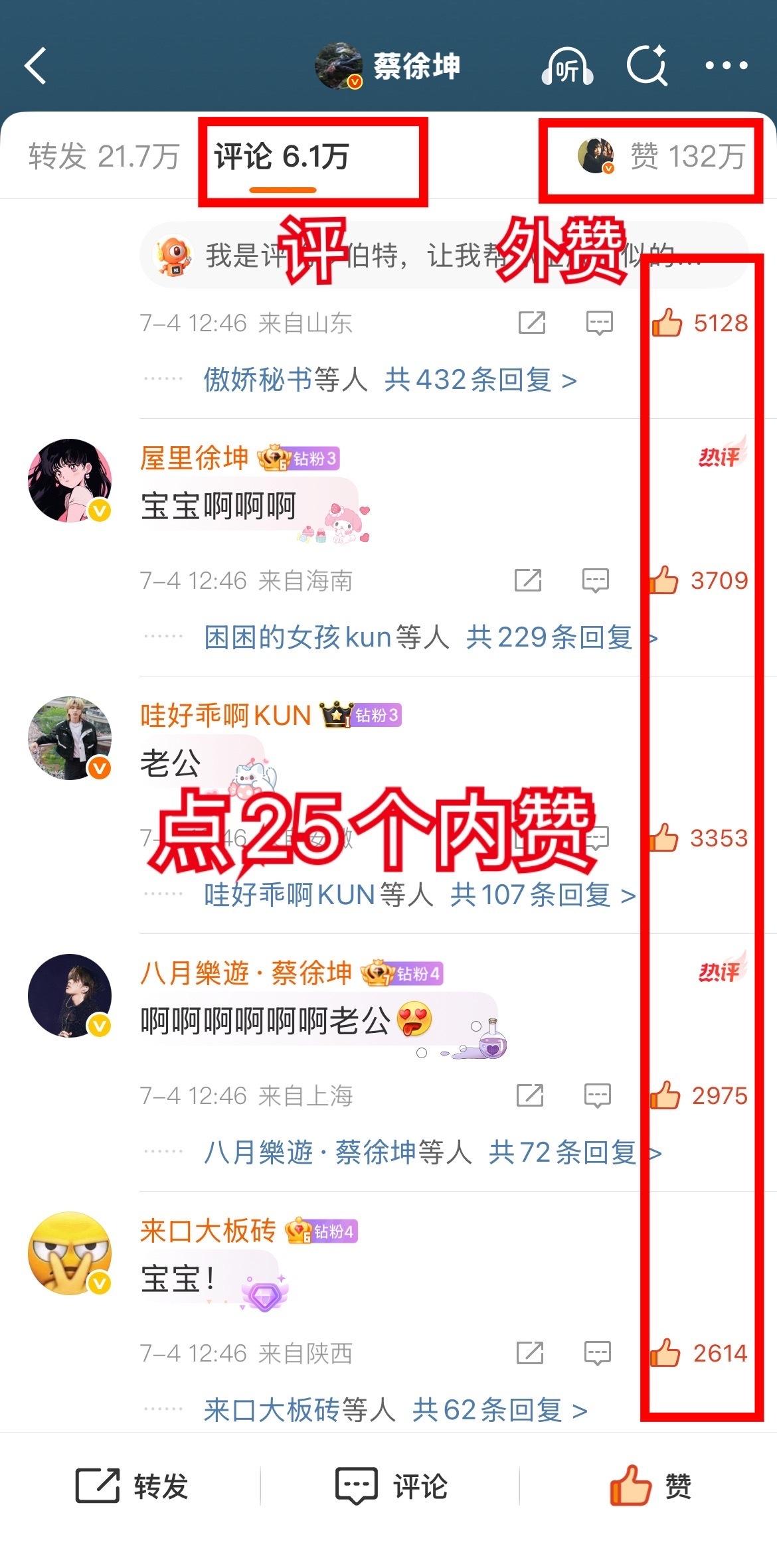
Task: Like 八月樂遊·蔡徐坤's comment with 2975 likes
Action: pyautogui.click(x=699, y=1095)
